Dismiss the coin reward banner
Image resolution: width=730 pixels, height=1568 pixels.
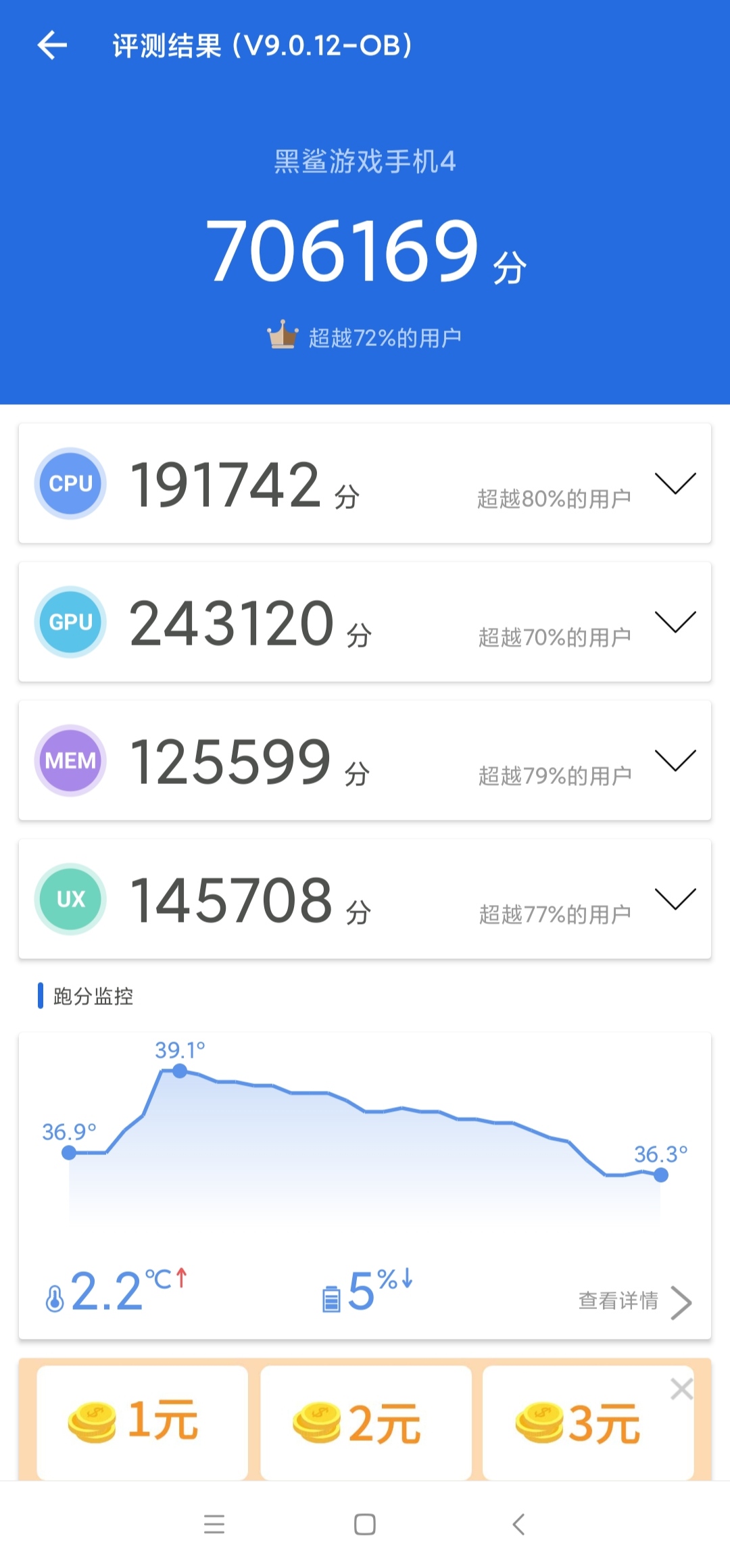tap(681, 1390)
